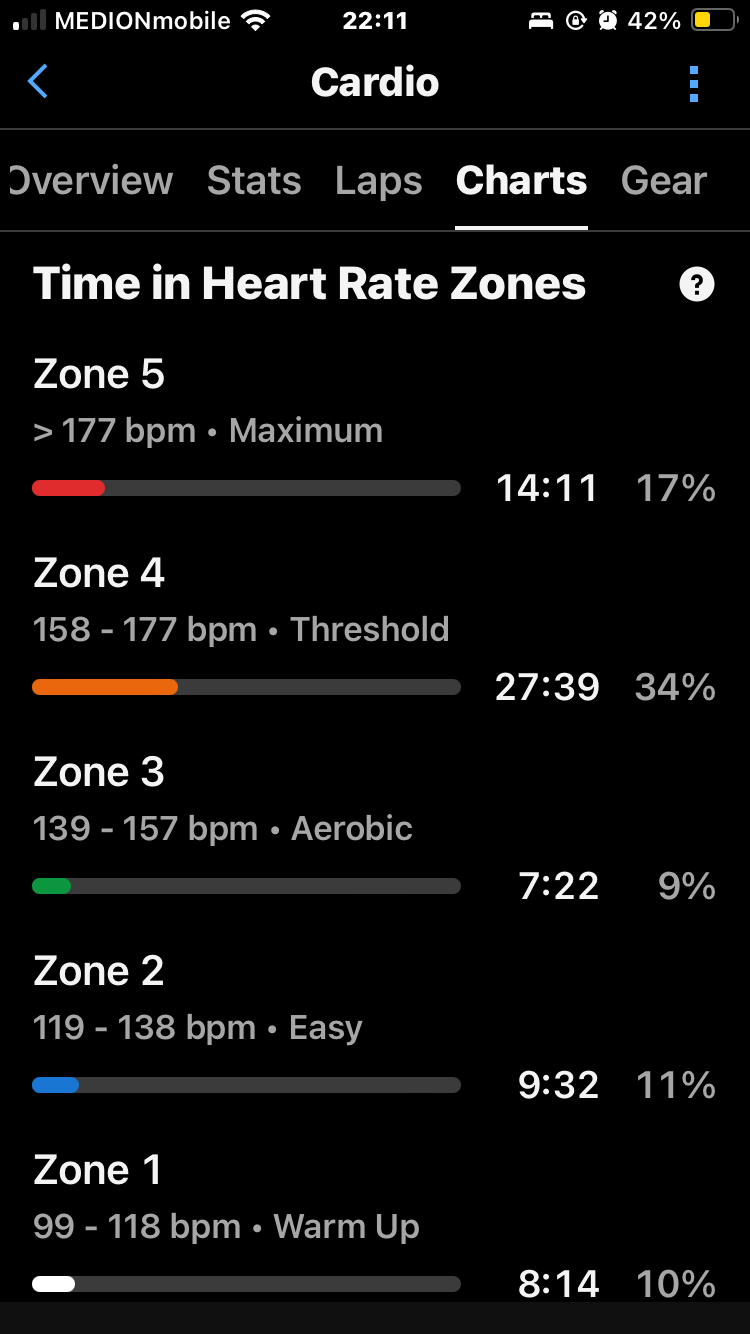
Task: Open the heart rate zones help icon
Action: point(697,285)
